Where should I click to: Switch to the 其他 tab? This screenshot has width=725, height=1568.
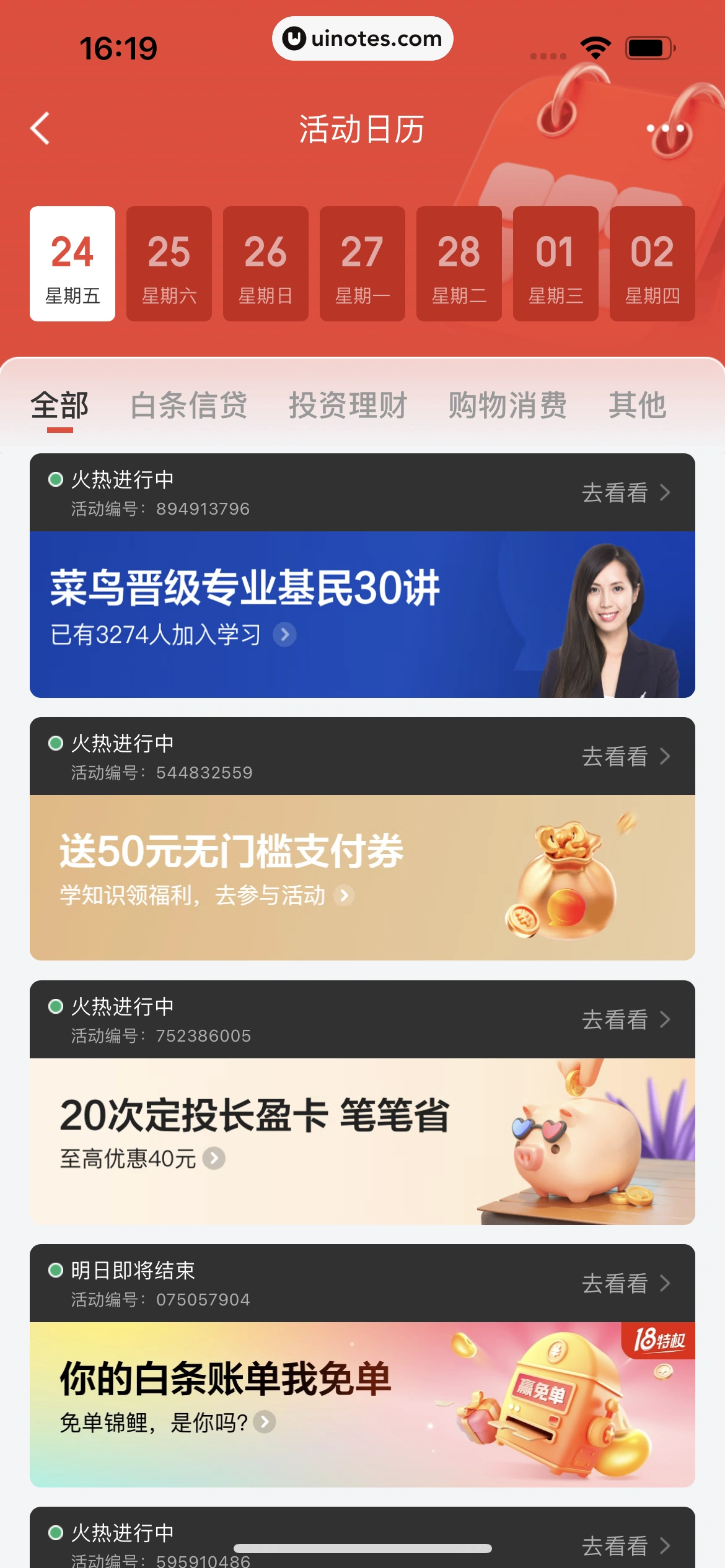point(637,406)
